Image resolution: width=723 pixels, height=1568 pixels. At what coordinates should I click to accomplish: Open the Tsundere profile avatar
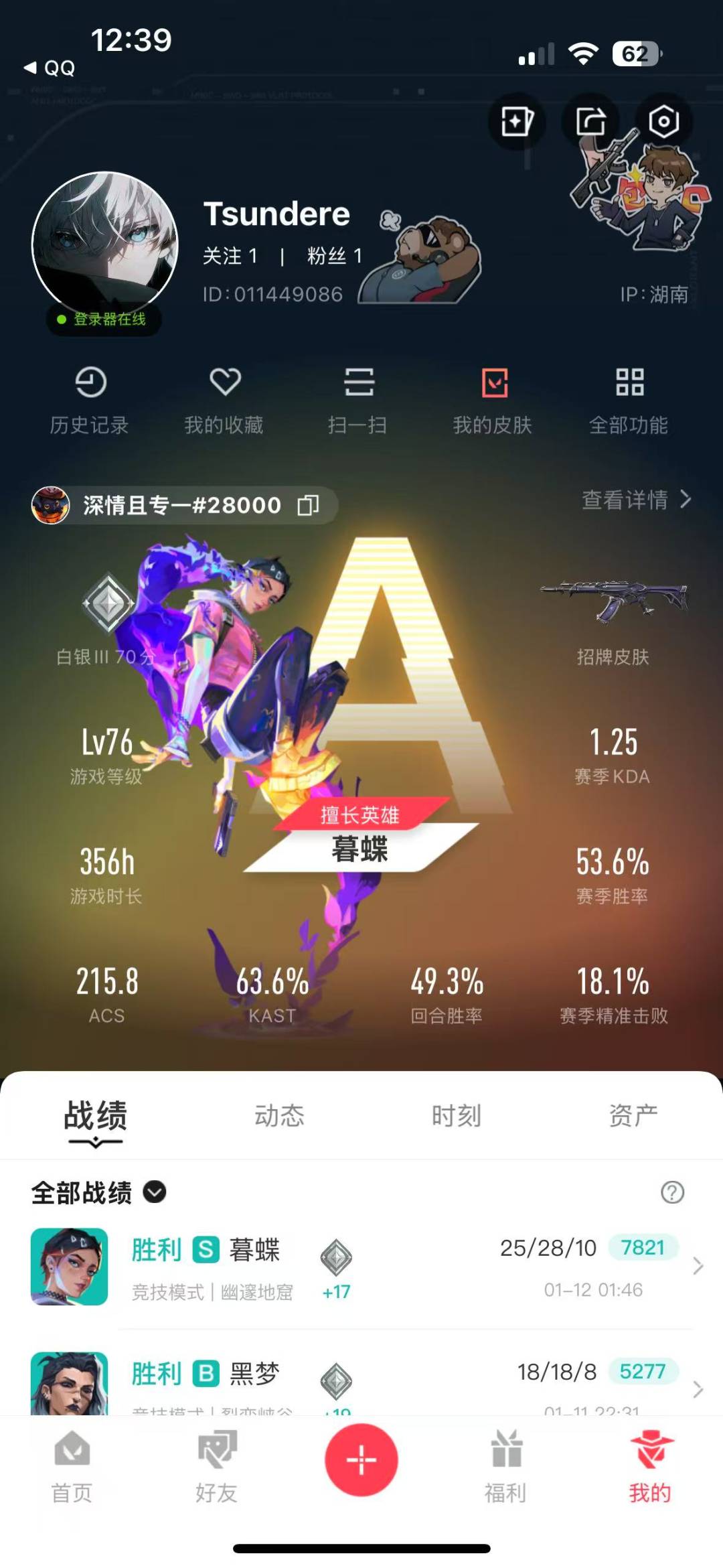(x=105, y=244)
